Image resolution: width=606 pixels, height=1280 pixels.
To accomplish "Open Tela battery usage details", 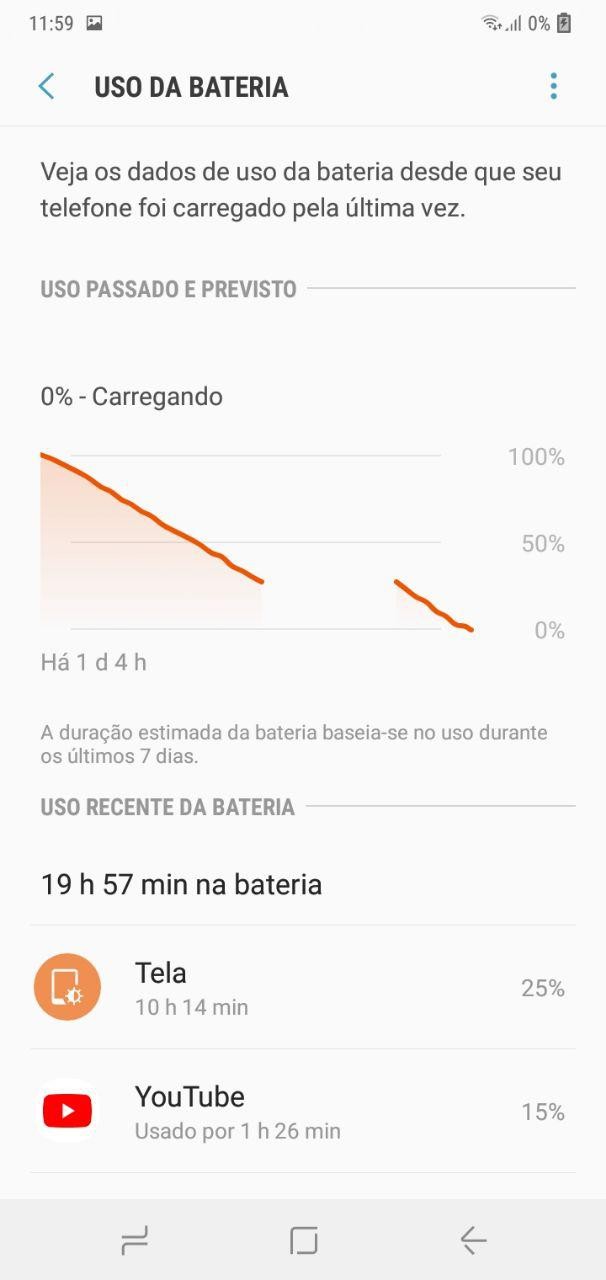I will coord(303,988).
